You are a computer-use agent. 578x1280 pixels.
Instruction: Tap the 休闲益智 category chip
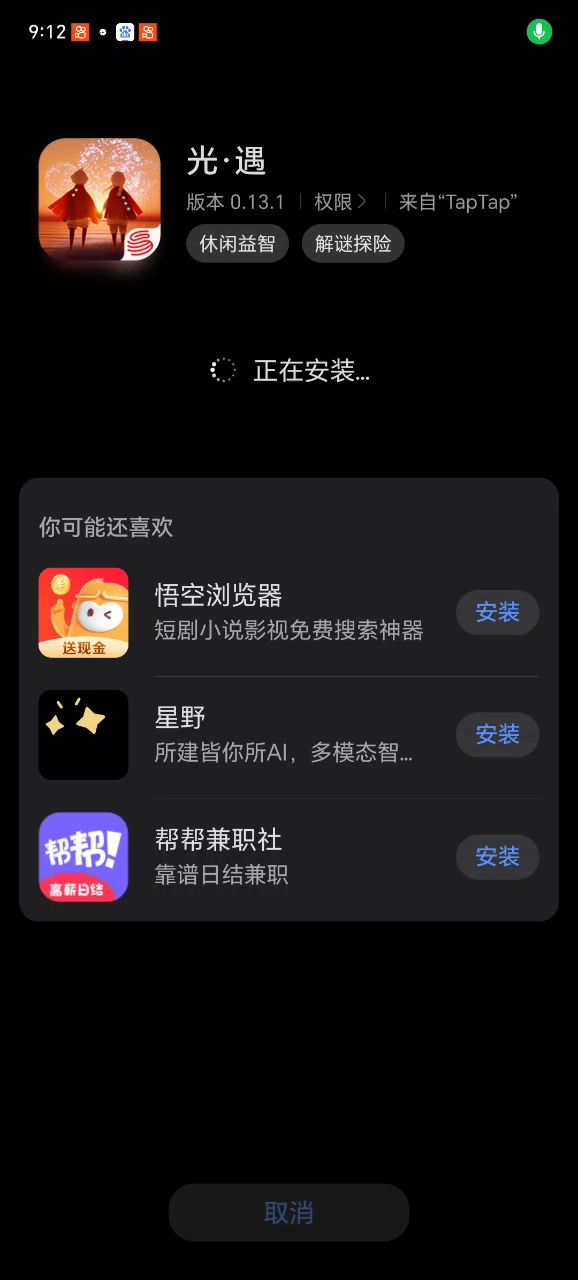(237, 244)
